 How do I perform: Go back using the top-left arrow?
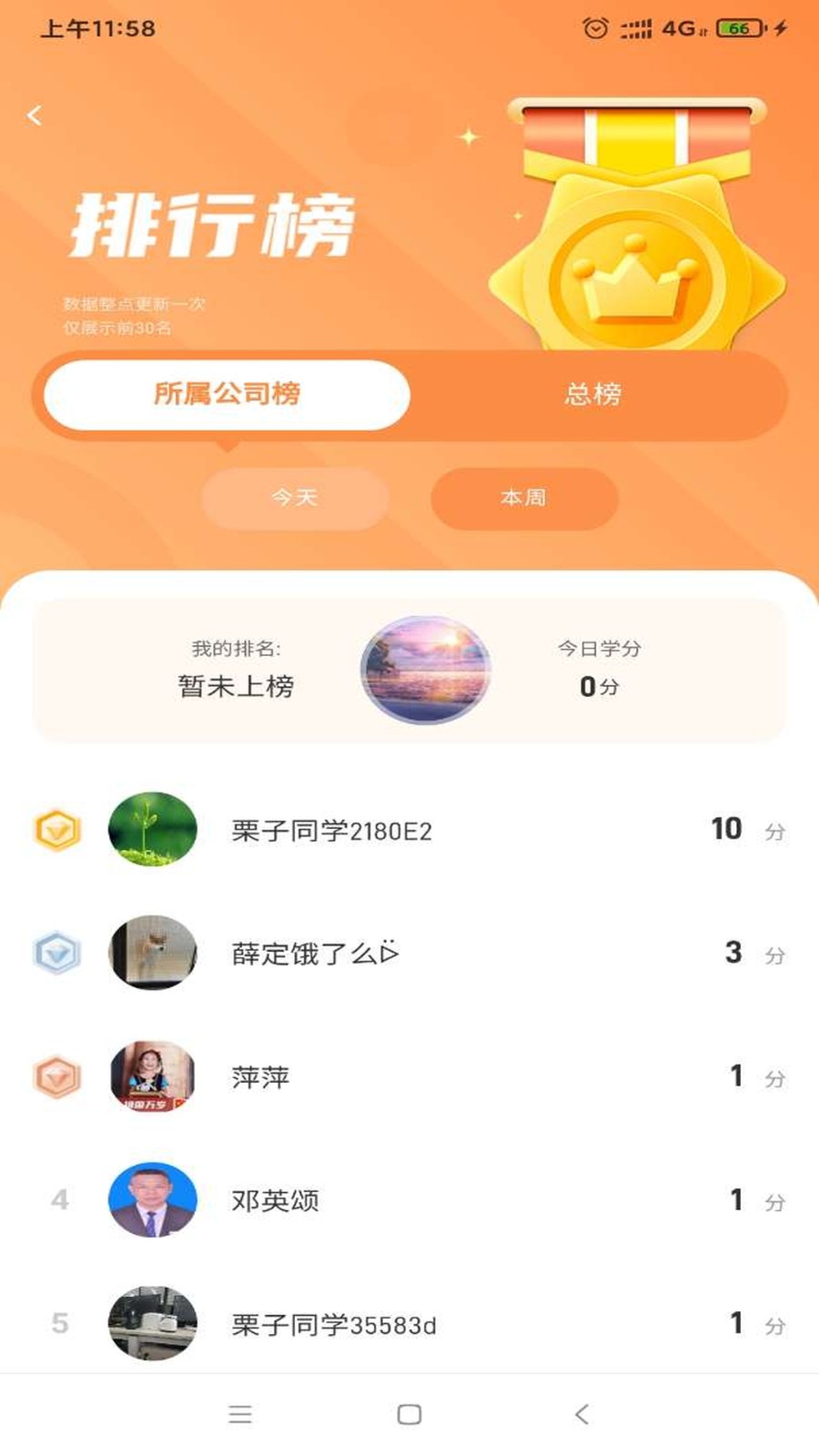(x=35, y=116)
